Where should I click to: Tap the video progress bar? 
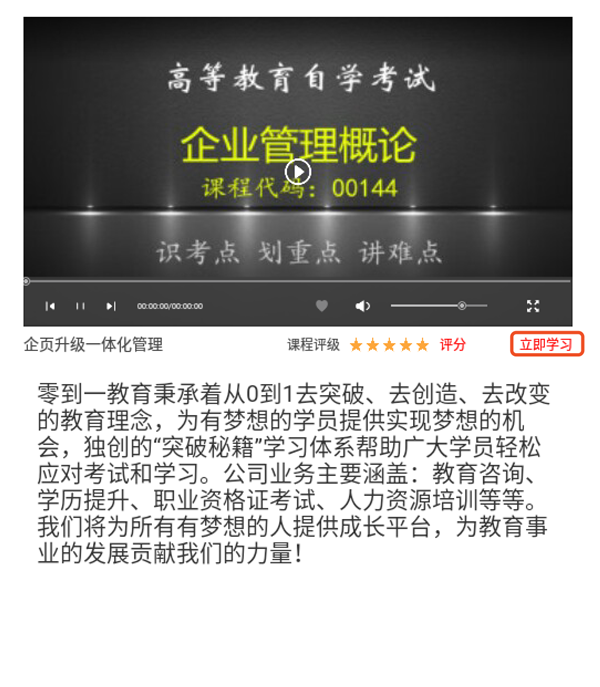tap(298, 281)
